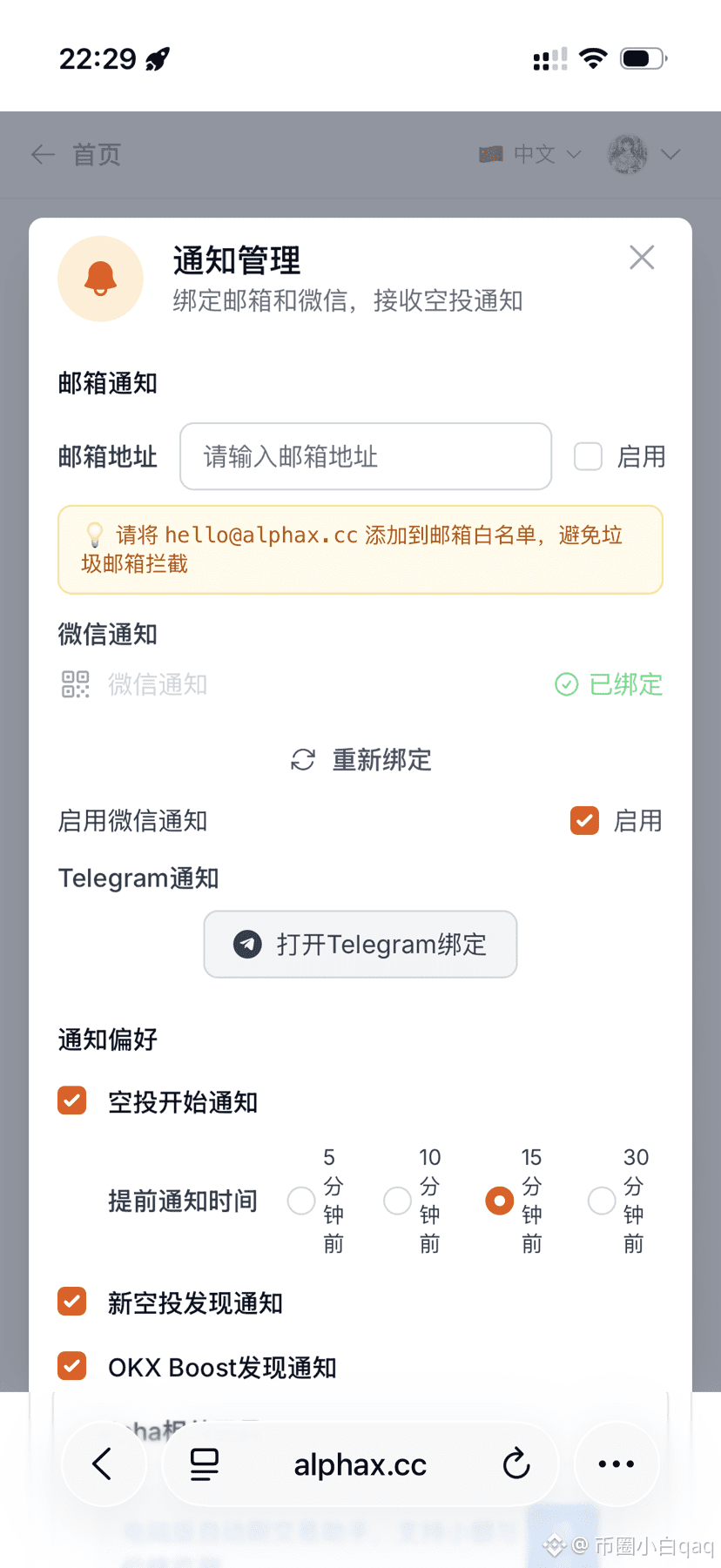
Task: Click the back arrow beside 首页
Action: coord(42,154)
